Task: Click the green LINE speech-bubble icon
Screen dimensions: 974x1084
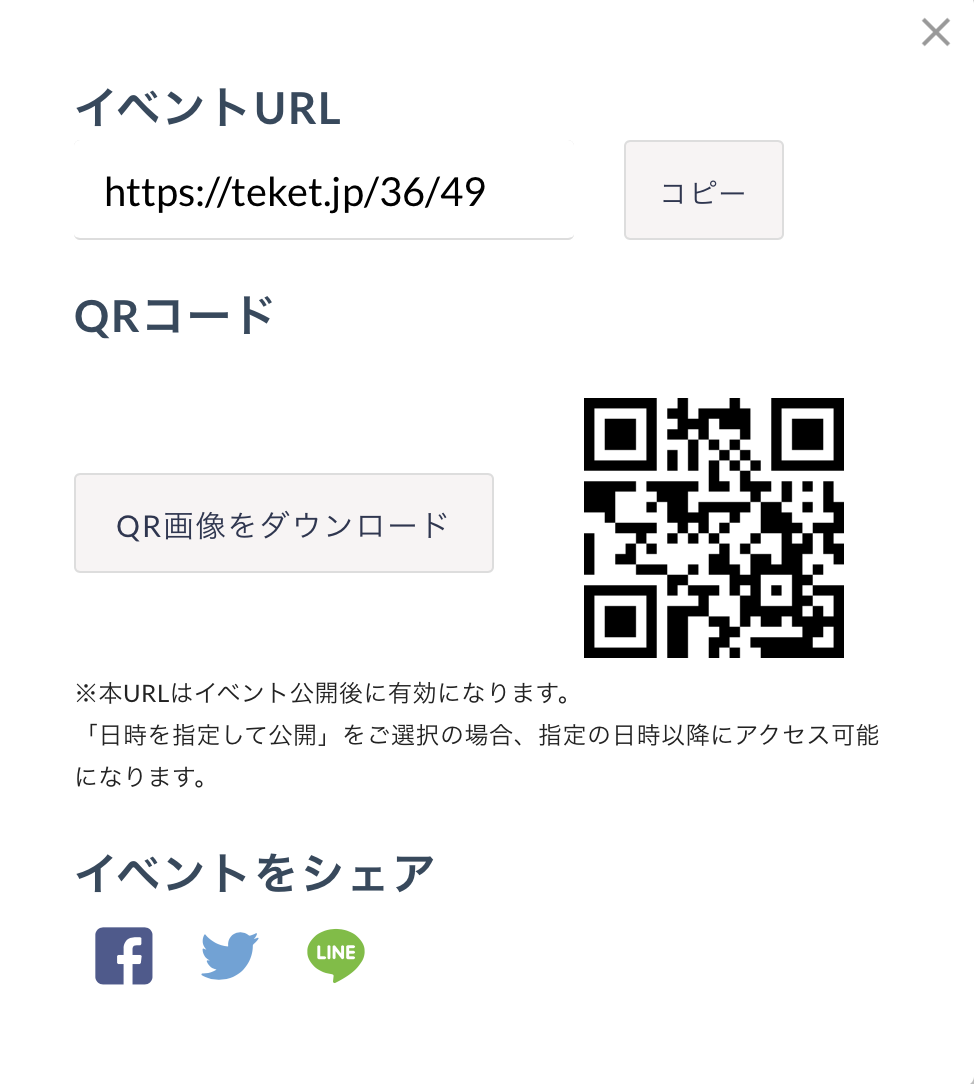Action: (x=336, y=955)
